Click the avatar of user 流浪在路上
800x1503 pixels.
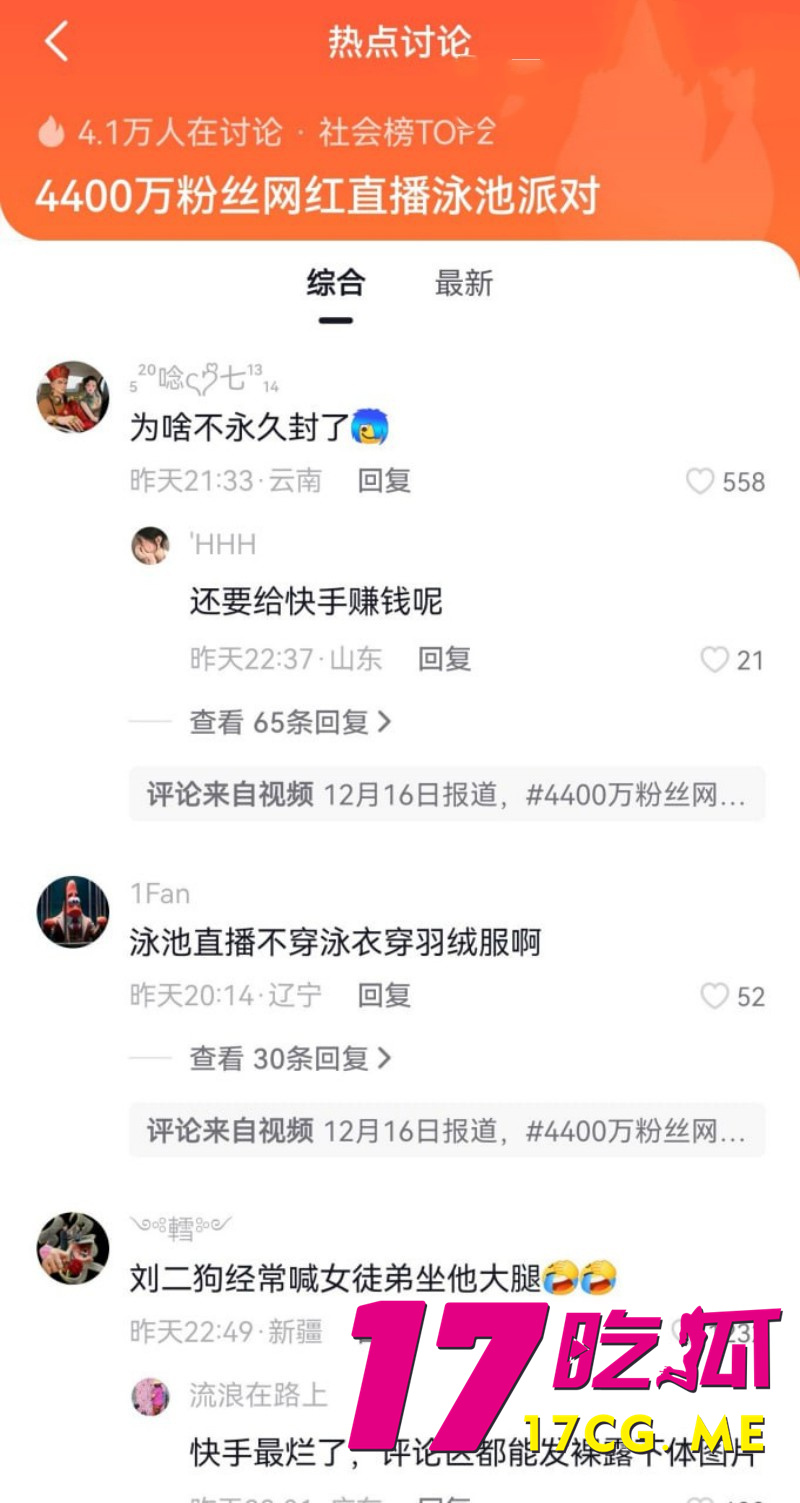tap(151, 1395)
